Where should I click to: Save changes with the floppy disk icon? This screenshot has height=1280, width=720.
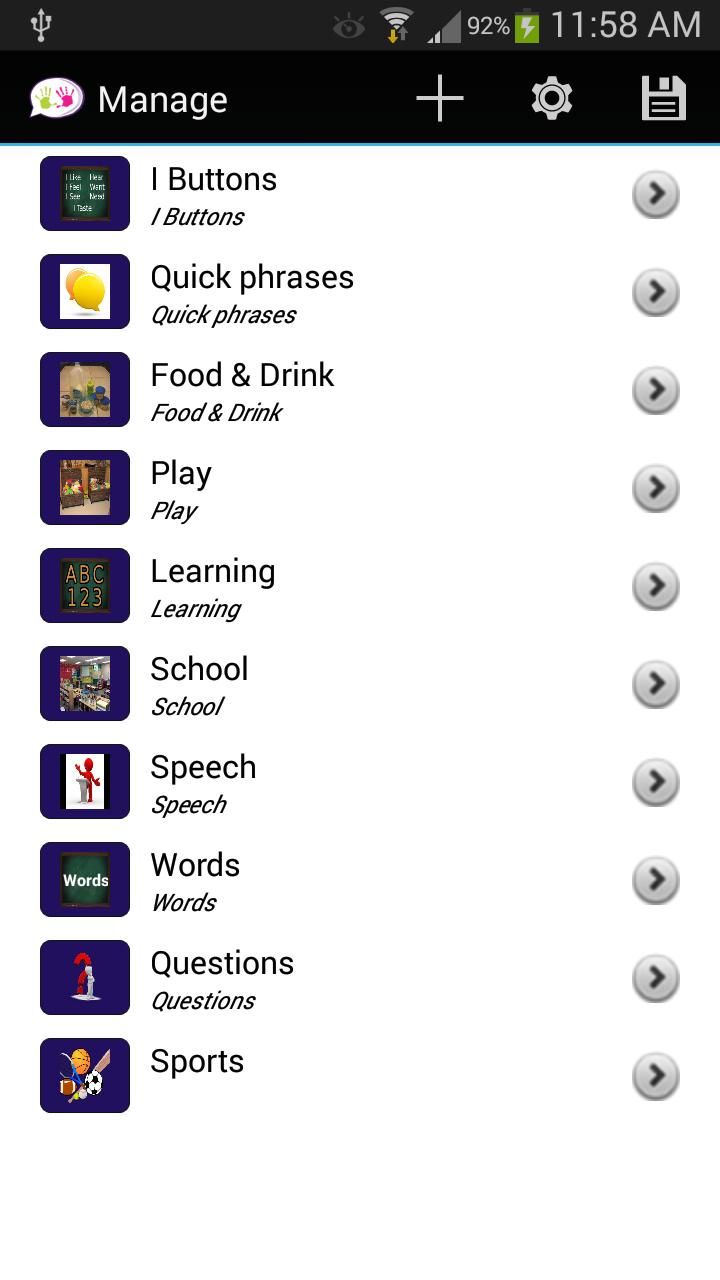[663, 99]
